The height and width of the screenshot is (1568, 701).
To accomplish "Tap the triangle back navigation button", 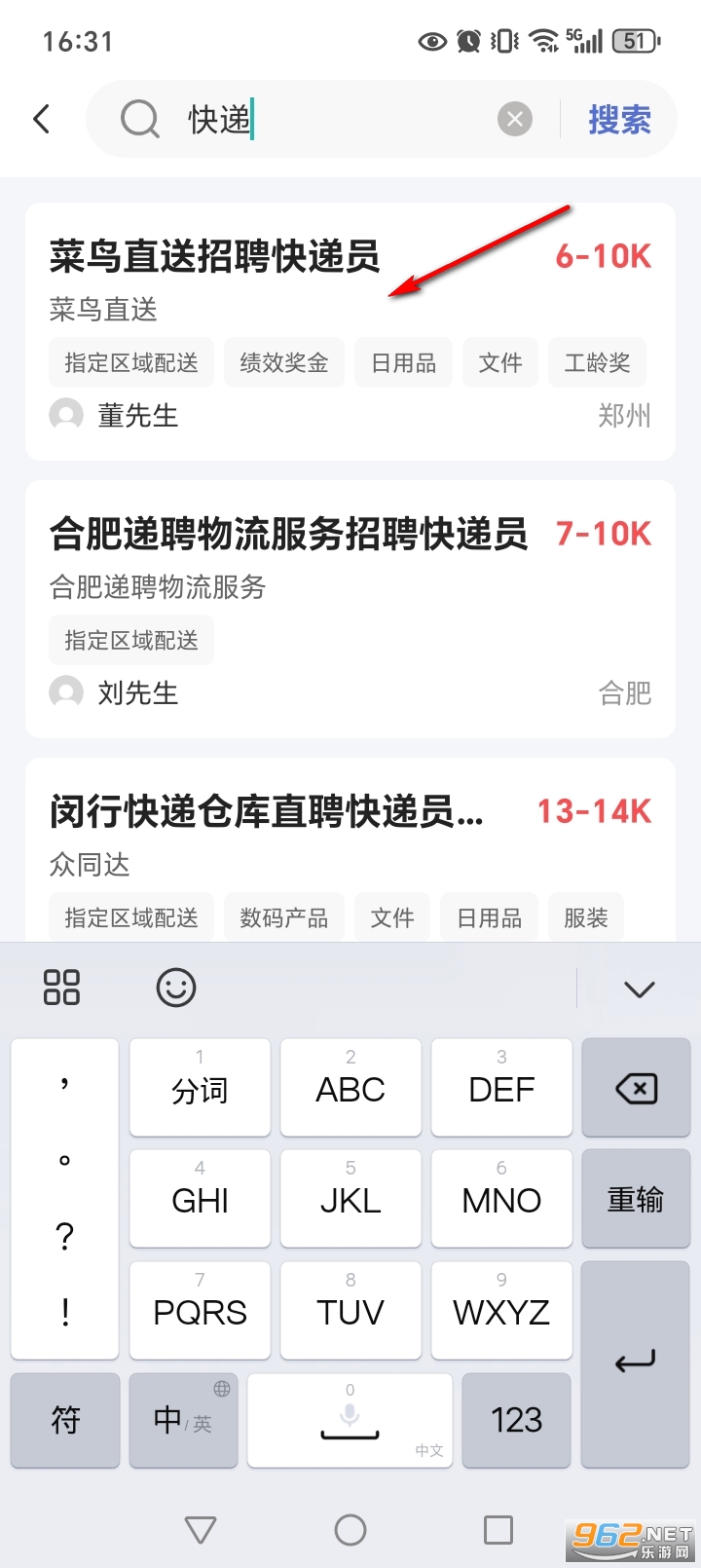I will [x=201, y=1528].
